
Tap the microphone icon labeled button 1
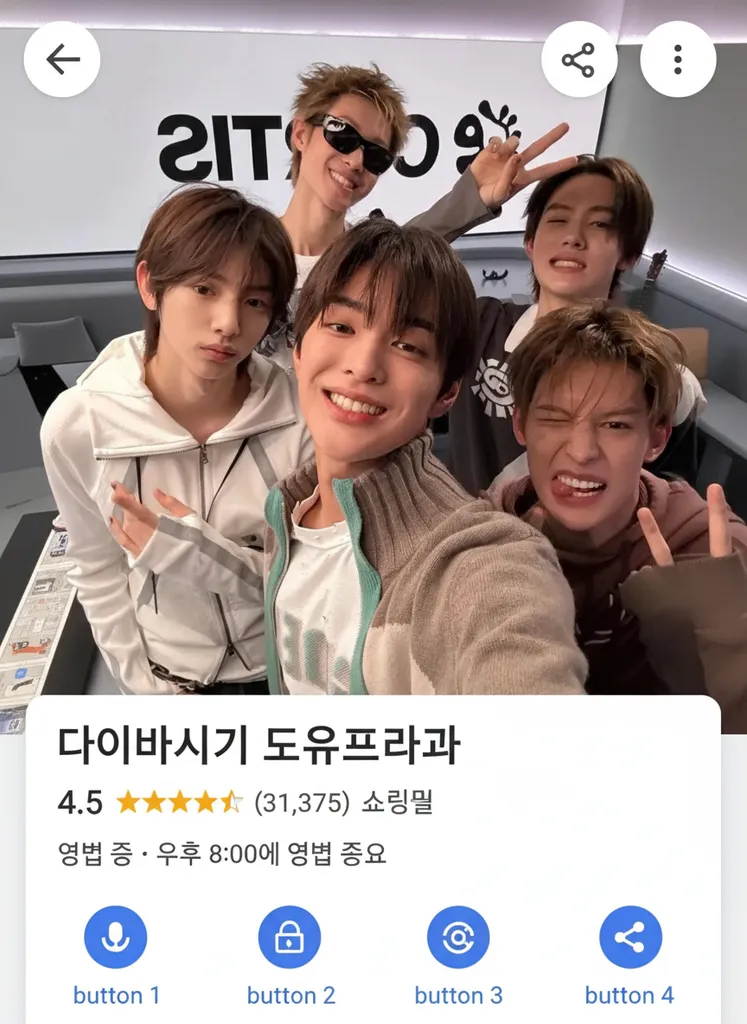(x=116, y=937)
